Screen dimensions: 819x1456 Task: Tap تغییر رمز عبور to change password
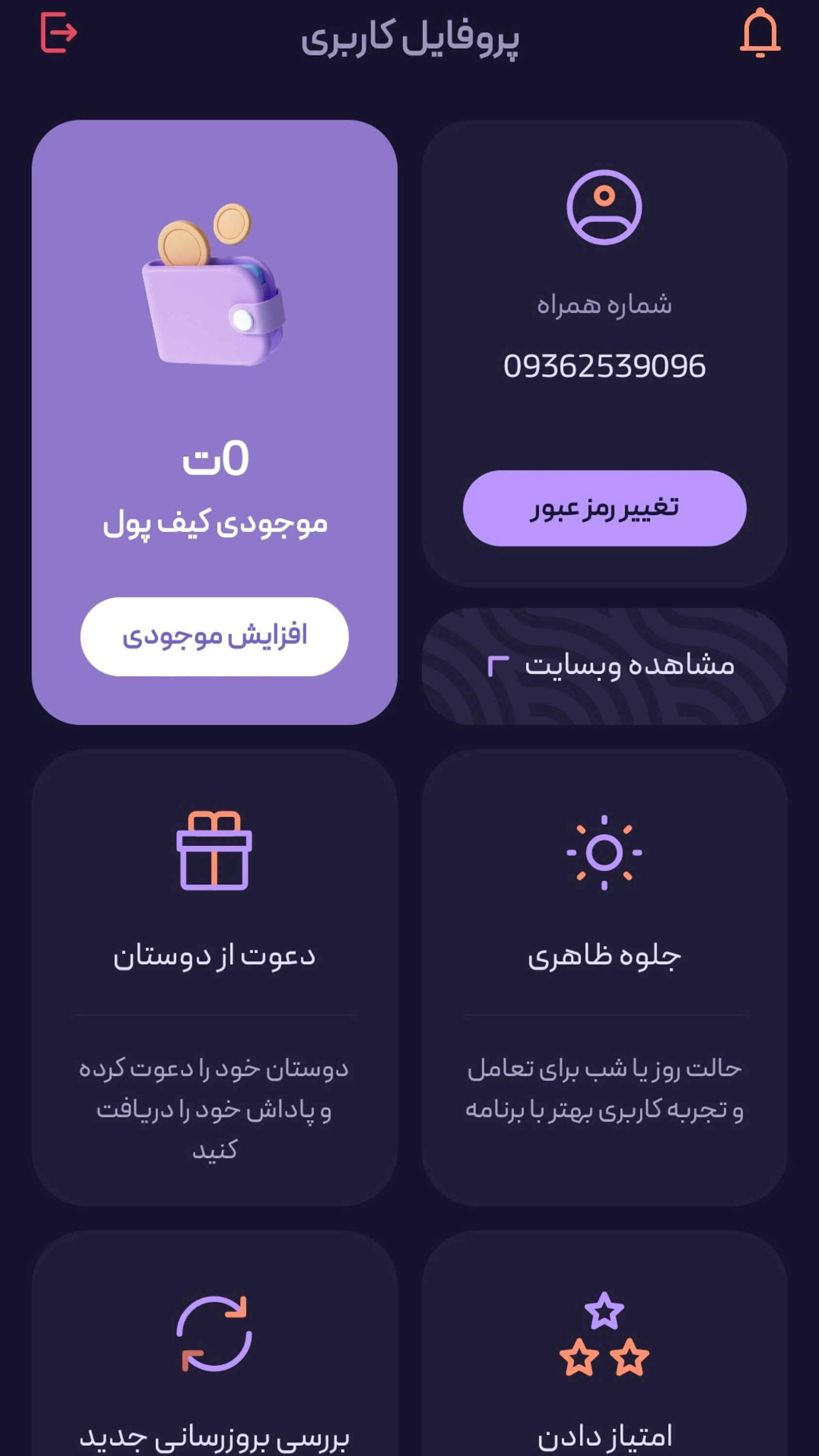click(604, 508)
